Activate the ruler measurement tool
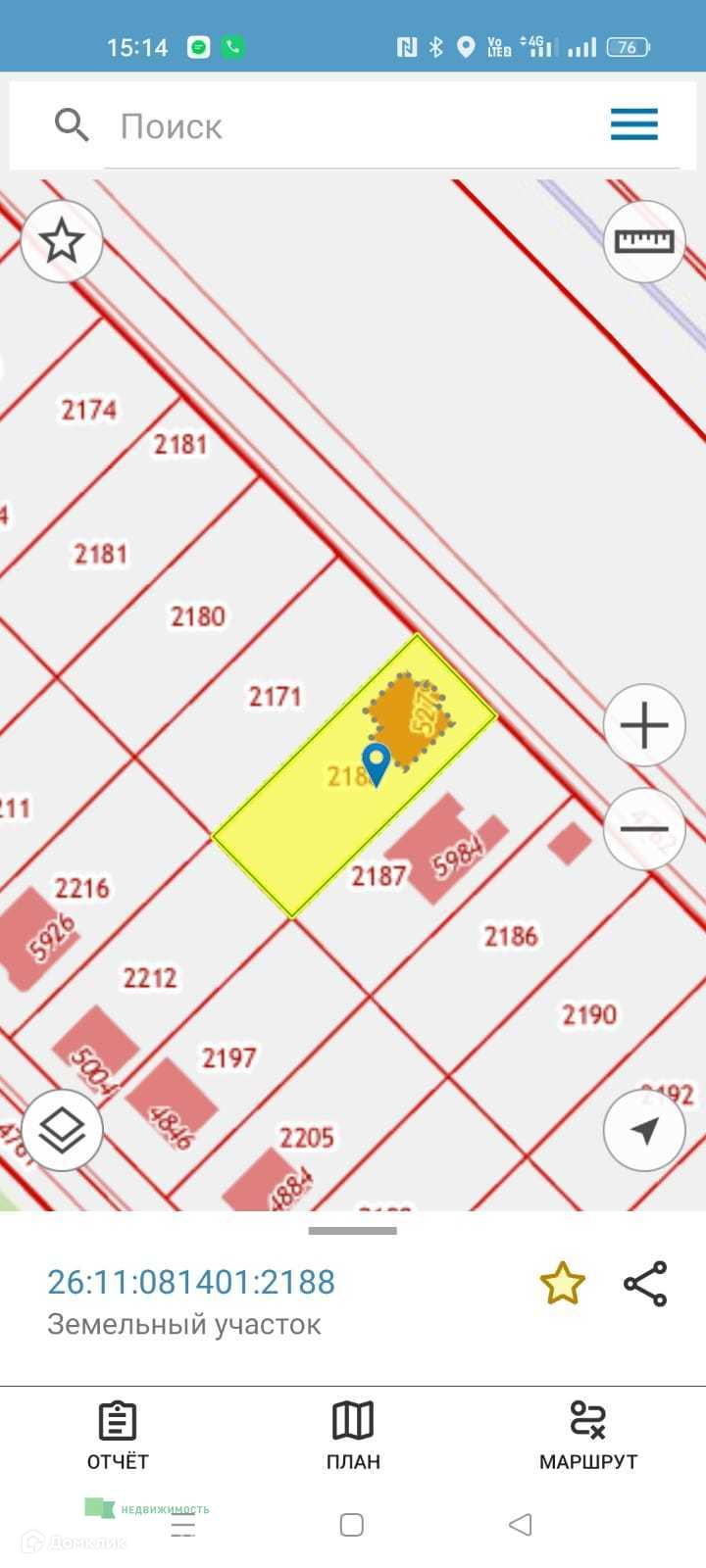This screenshot has height=1568, width=706. [x=644, y=241]
